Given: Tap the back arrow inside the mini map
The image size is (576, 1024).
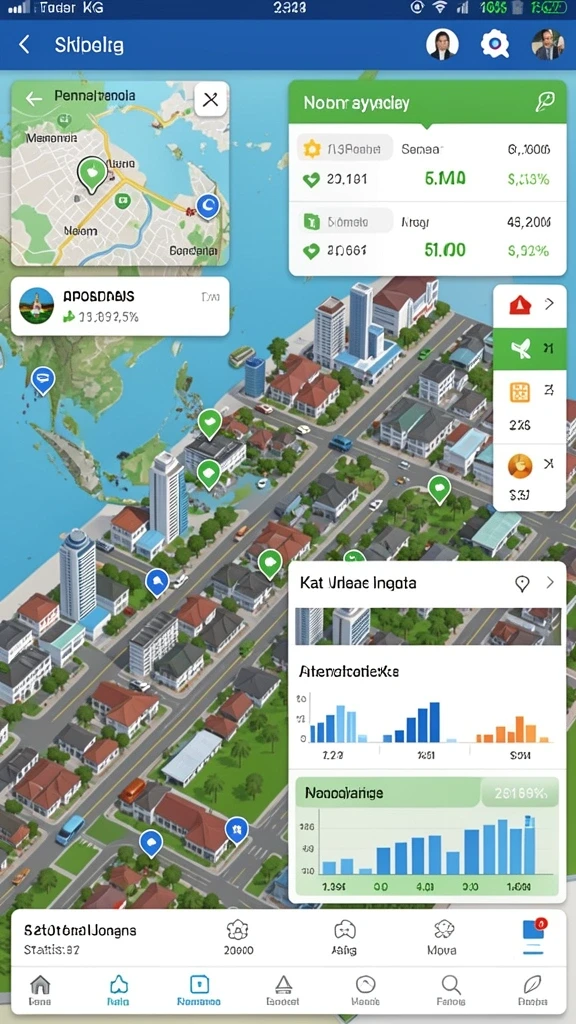Looking at the screenshot, I should tap(33, 99).
